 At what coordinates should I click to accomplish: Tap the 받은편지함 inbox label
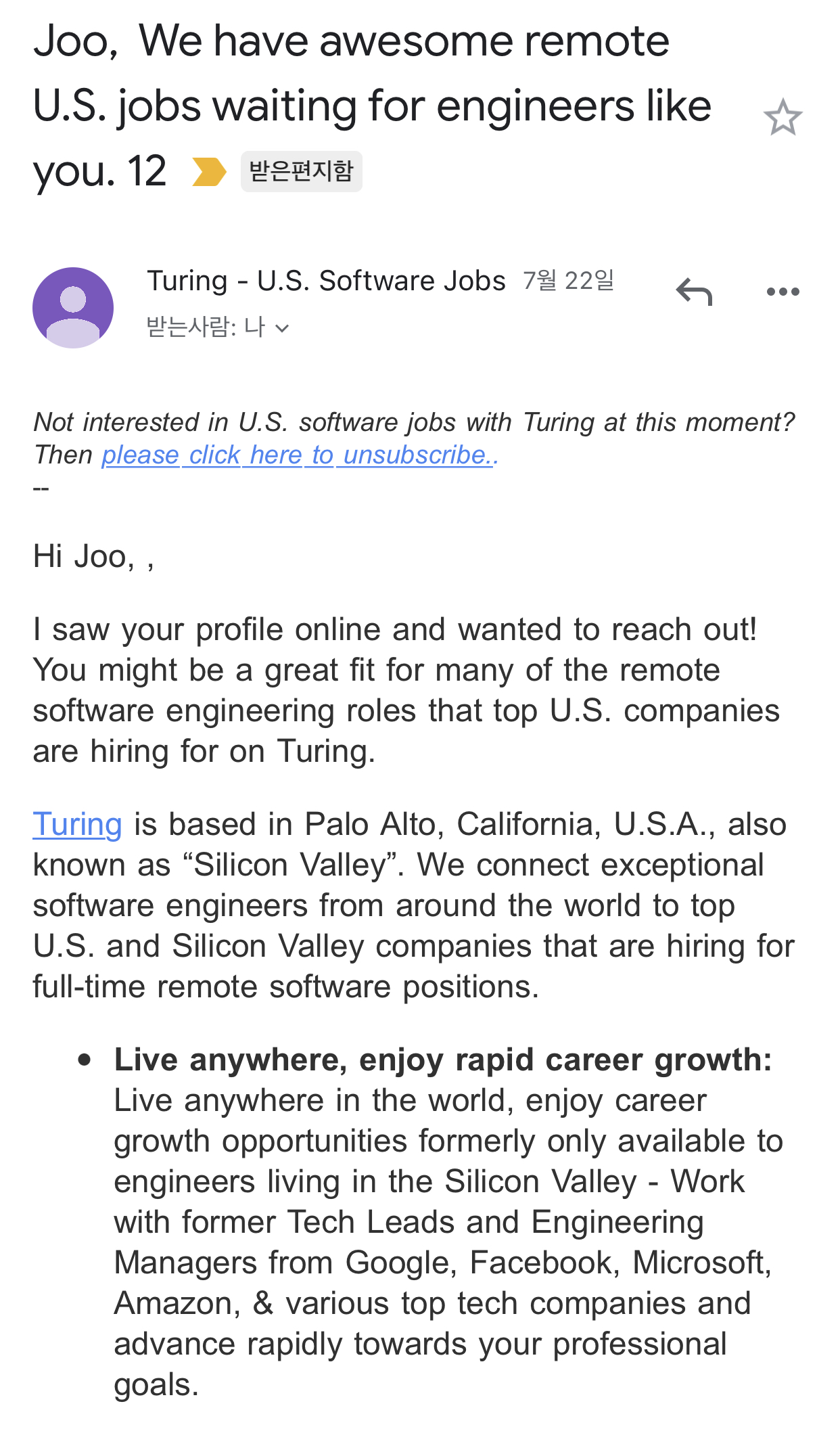pyautogui.click(x=301, y=171)
